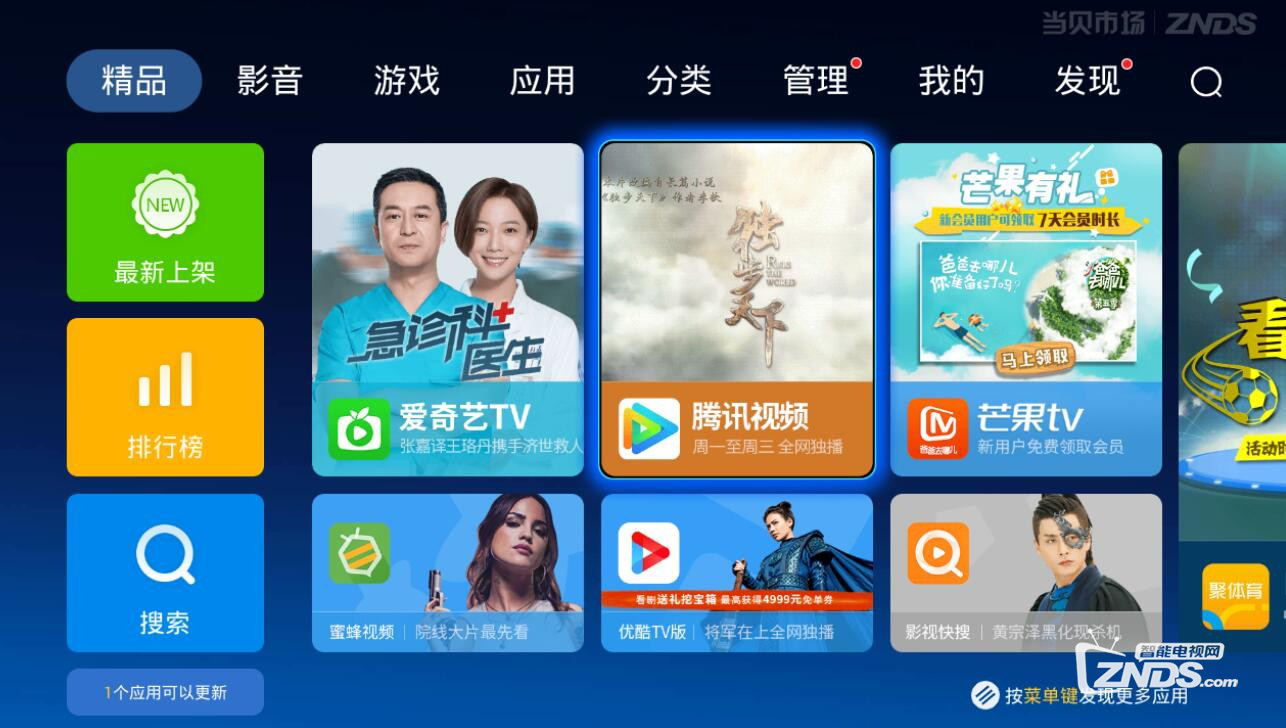Open the 我的 tab
The width and height of the screenshot is (1286, 728).
point(951,81)
